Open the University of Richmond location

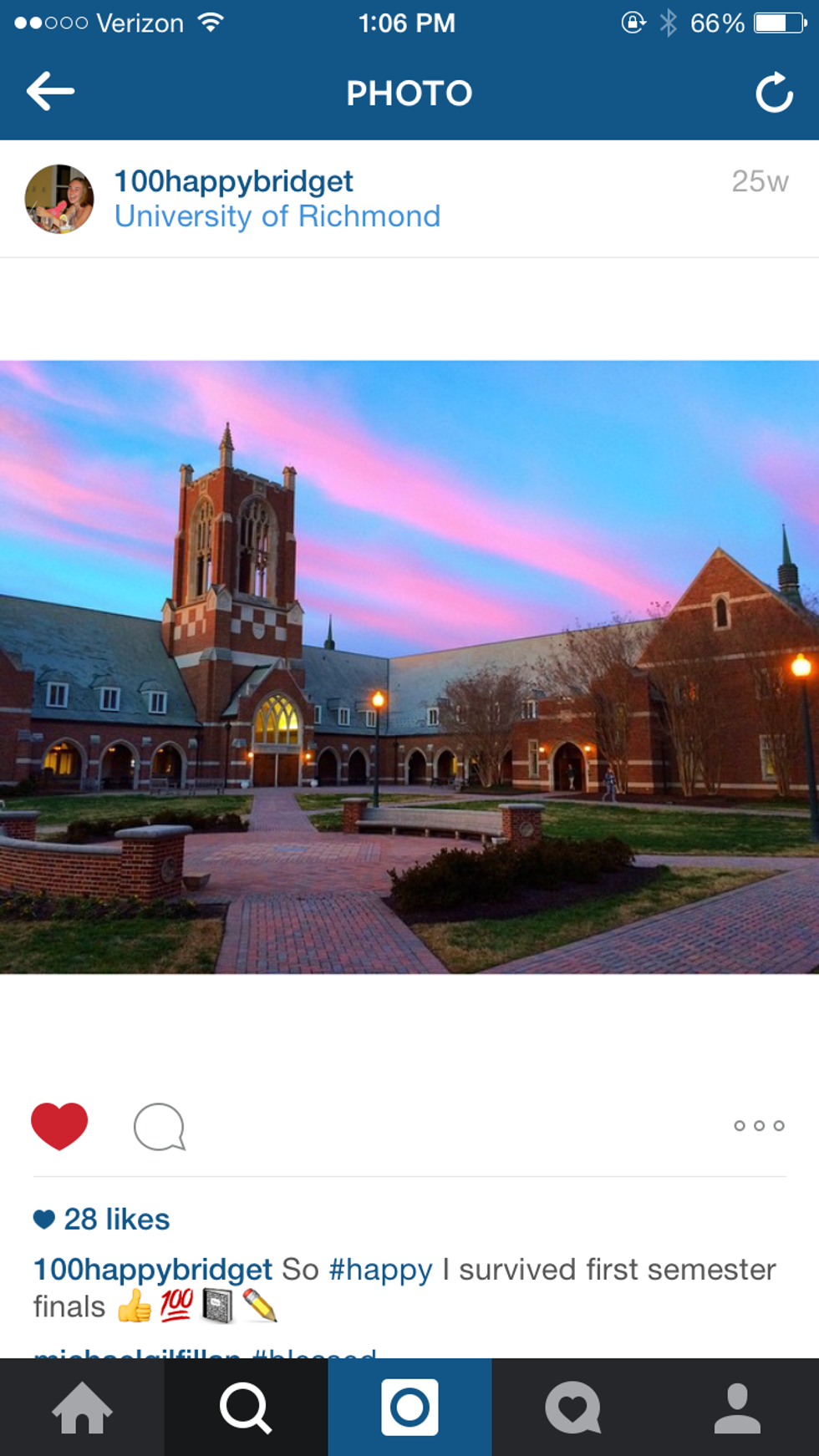277,216
